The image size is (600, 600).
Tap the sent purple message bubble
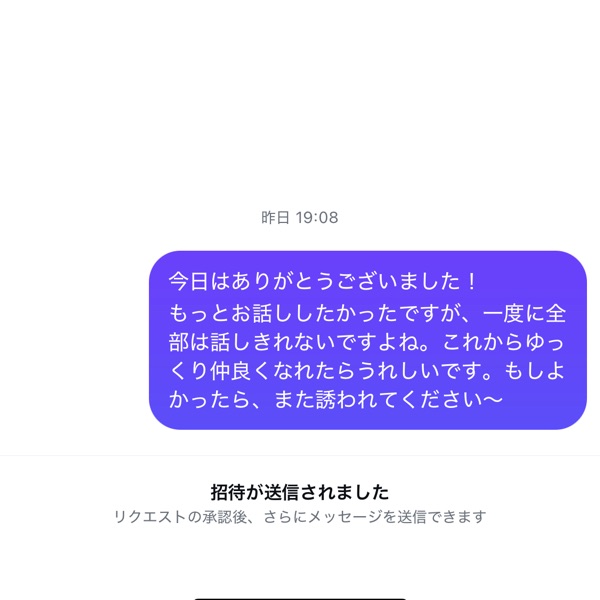pyautogui.click(x=367, y=340)
